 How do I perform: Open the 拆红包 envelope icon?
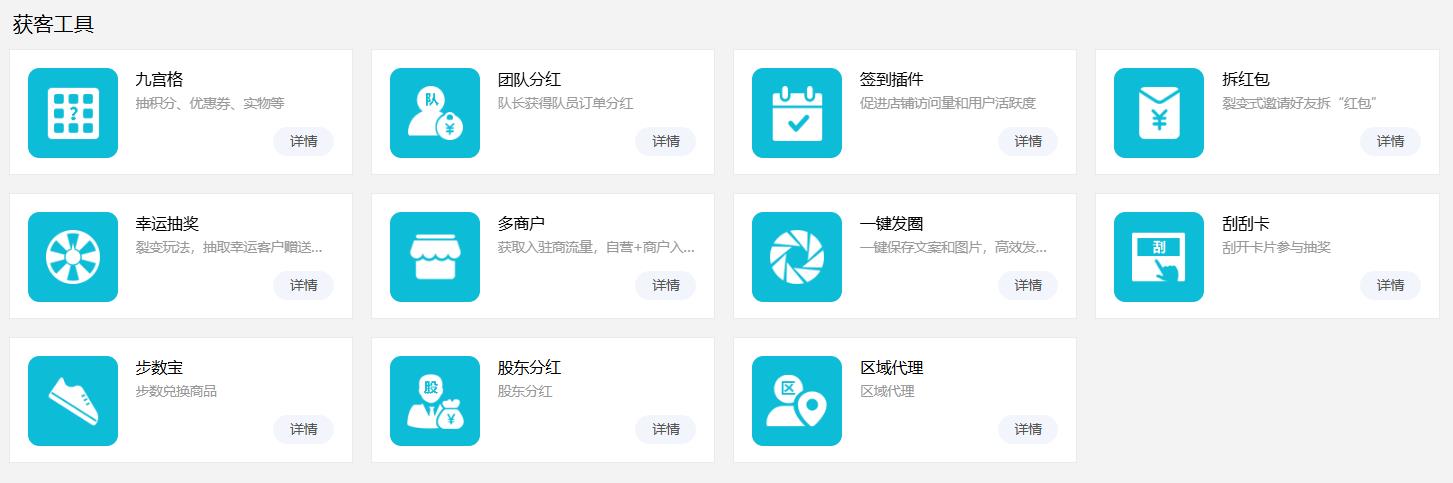1159,113
